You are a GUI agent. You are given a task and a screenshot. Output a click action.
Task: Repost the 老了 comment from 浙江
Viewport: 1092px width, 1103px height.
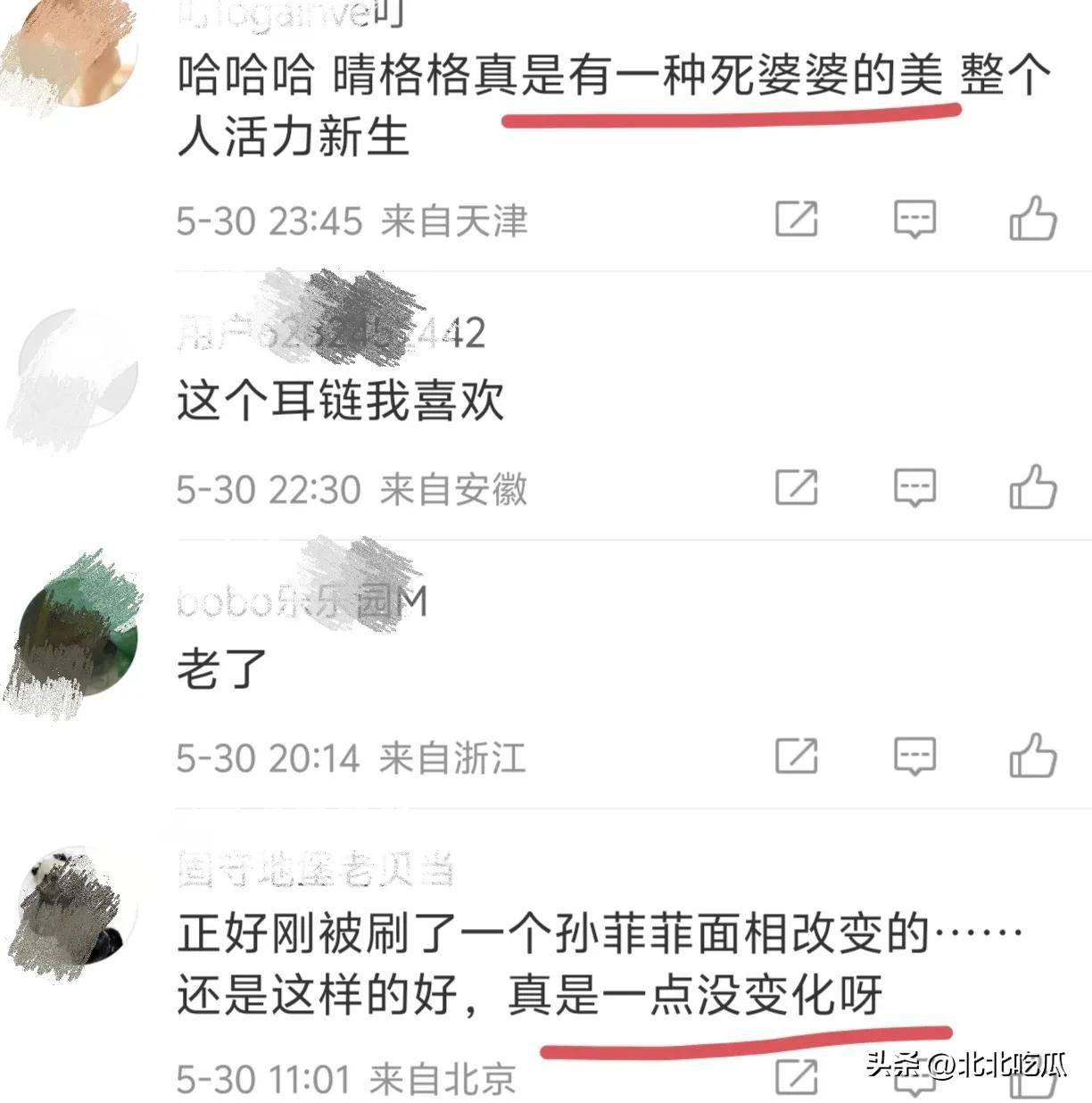(x=796, y=756)
